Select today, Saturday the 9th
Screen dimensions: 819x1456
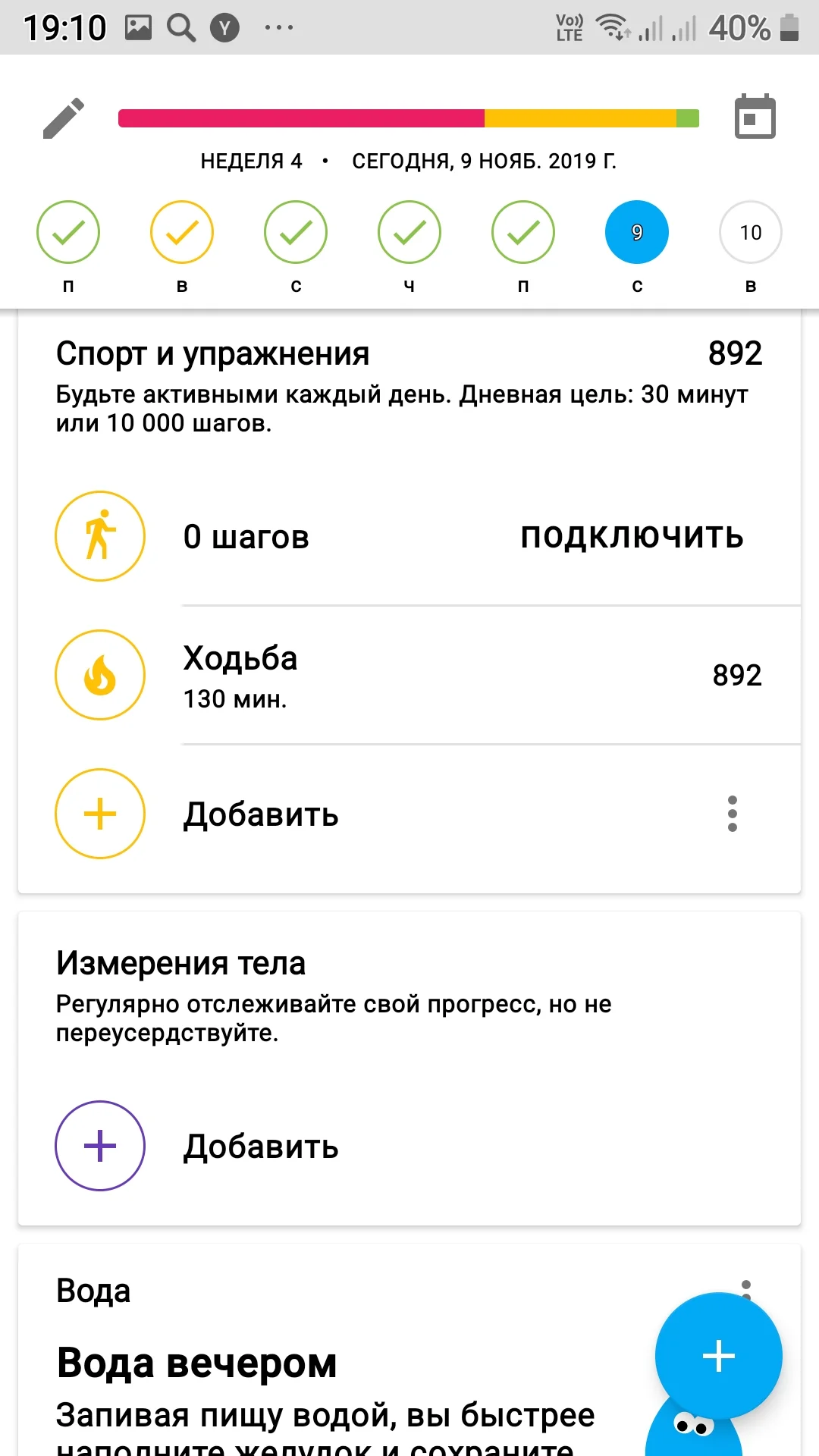637,232
